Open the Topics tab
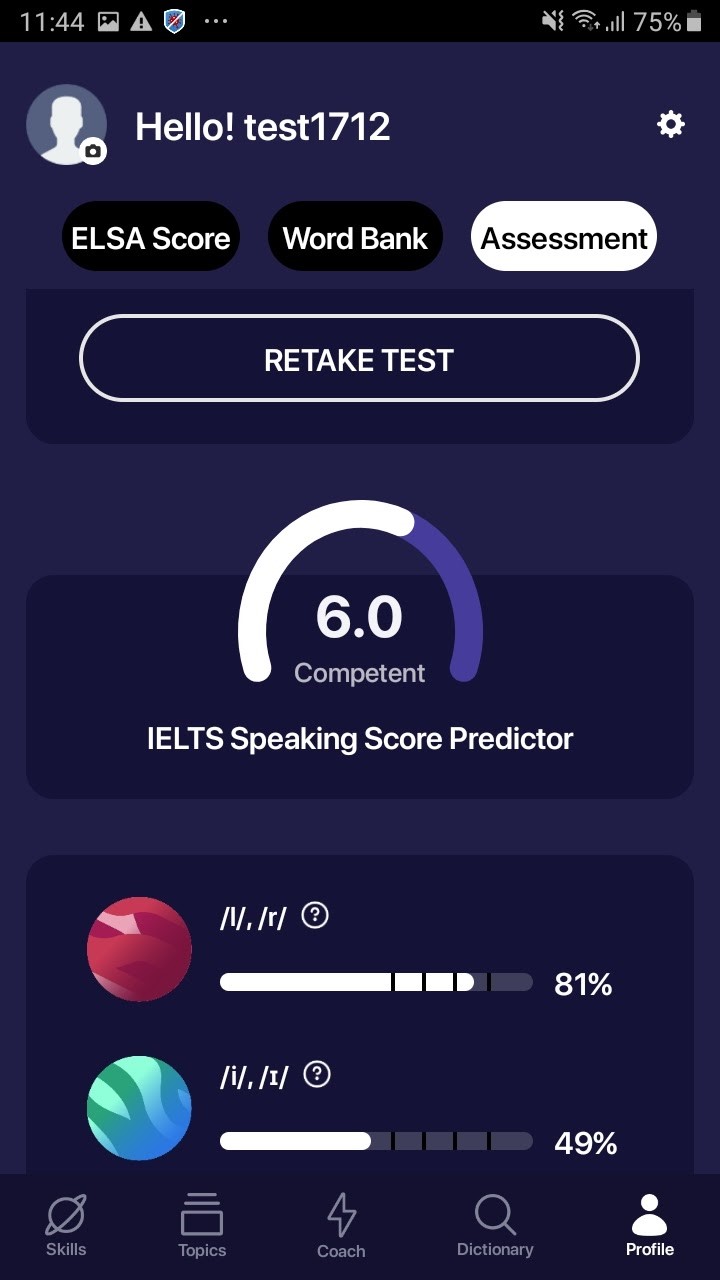The height and width of the screenshot is (1280, 720). point(202,1226)
